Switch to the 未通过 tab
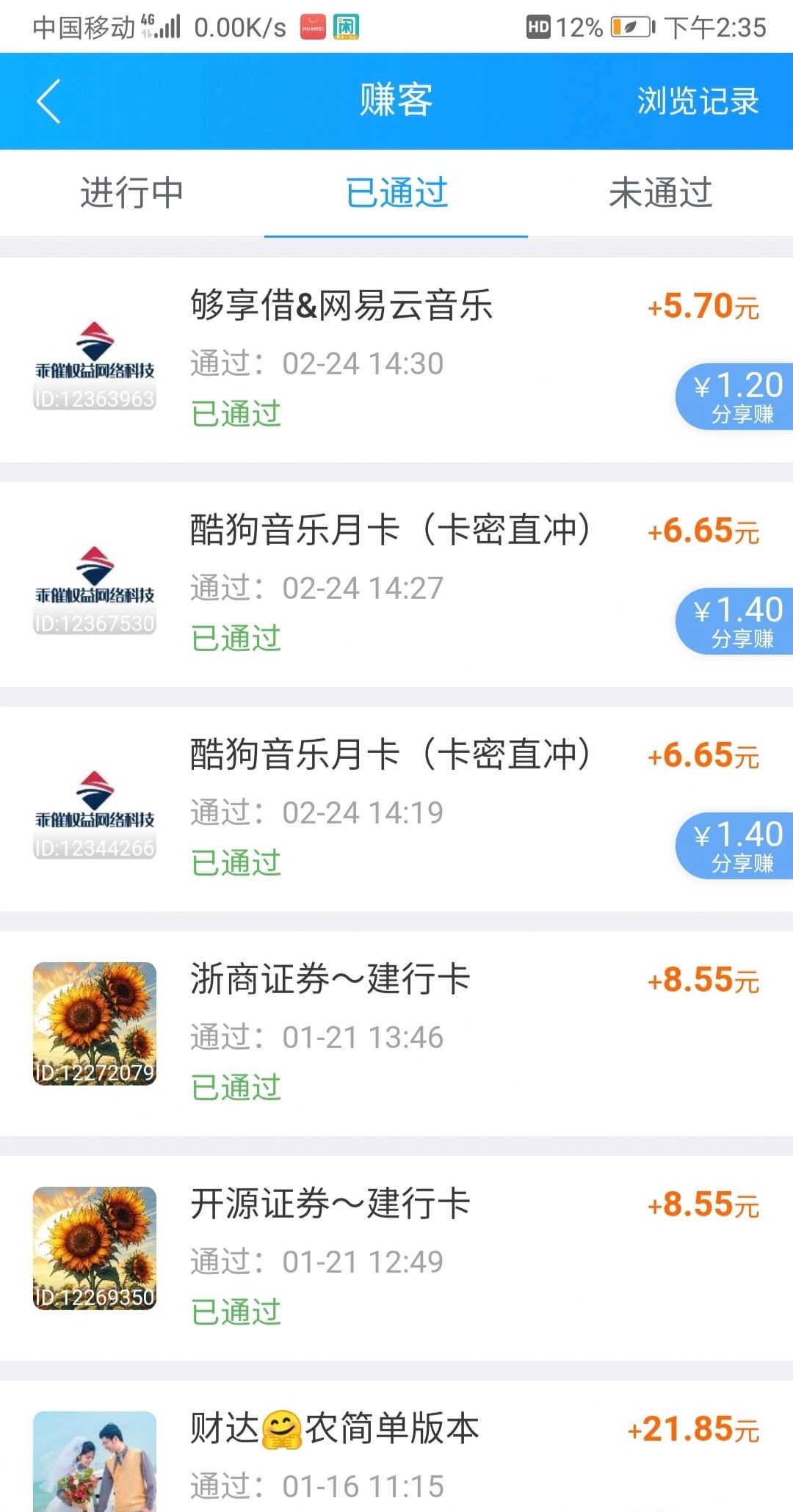The image size is (793, 1512). (x=660, y=193)
